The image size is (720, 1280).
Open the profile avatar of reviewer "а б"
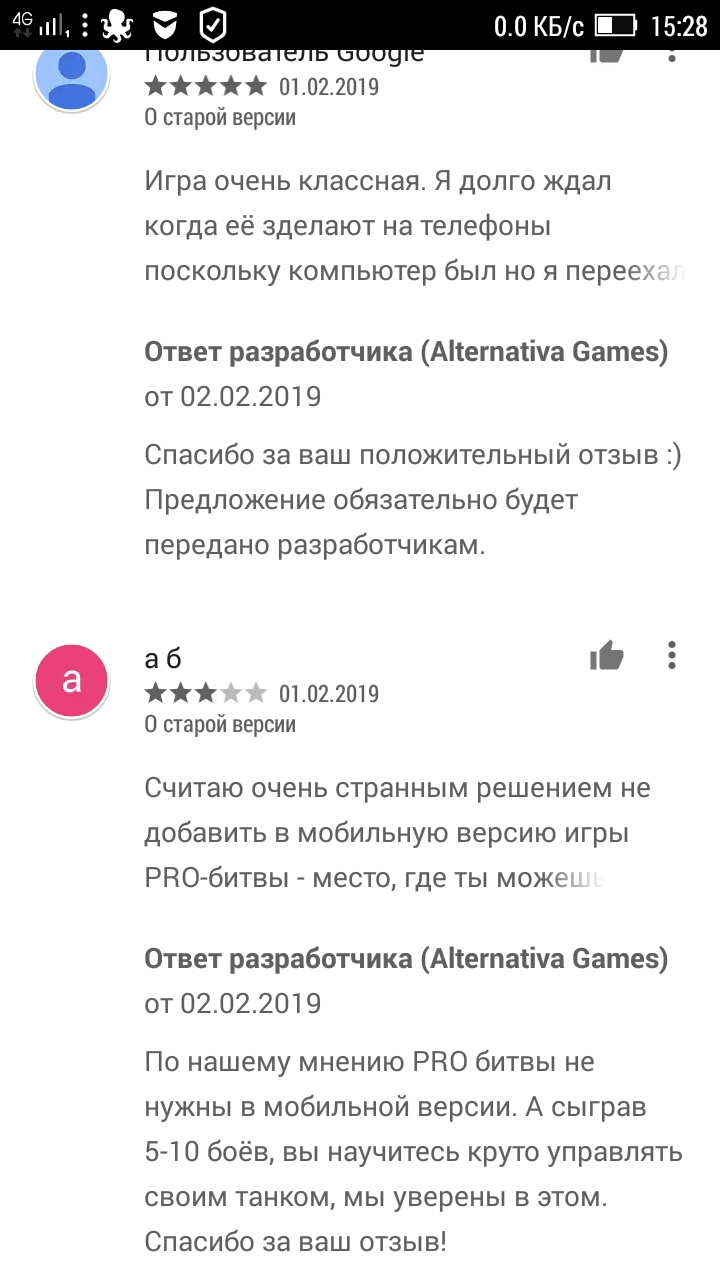[x=71, y=680]
